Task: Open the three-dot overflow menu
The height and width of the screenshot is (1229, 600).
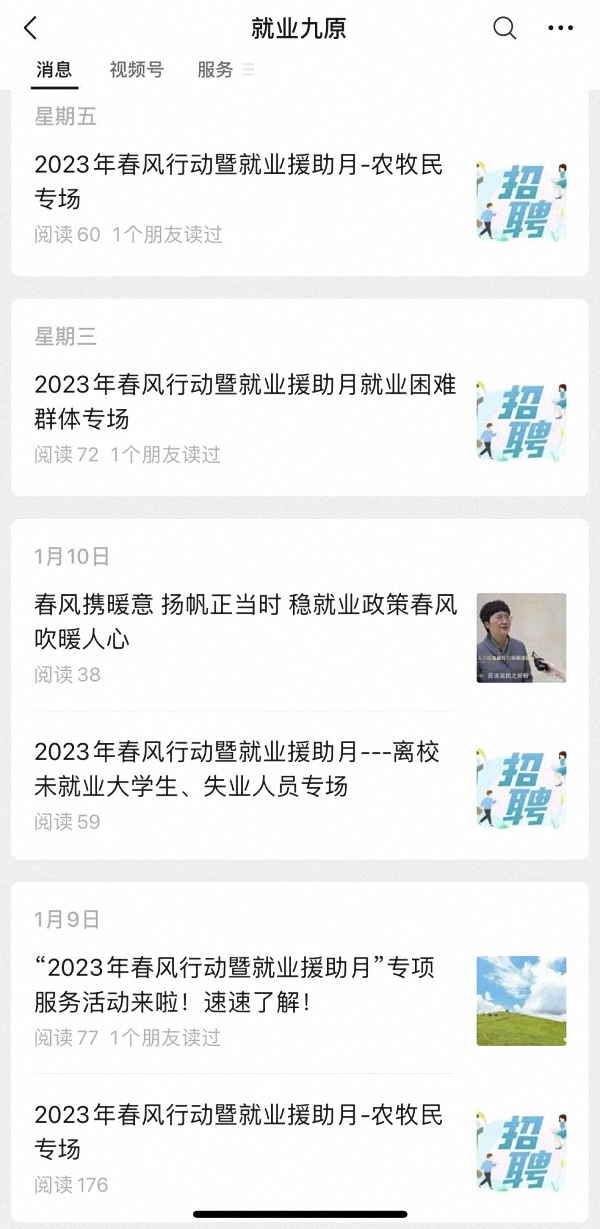Action: [561, 29]
